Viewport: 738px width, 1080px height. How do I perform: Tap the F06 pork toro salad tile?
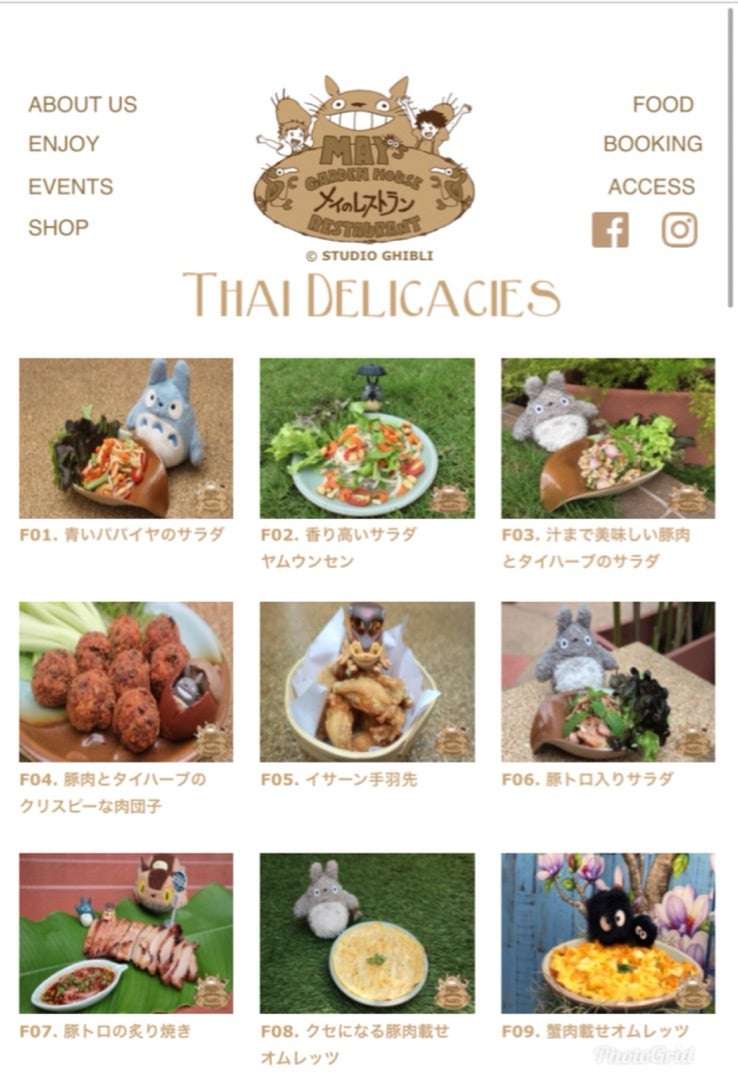pos(608,681)
